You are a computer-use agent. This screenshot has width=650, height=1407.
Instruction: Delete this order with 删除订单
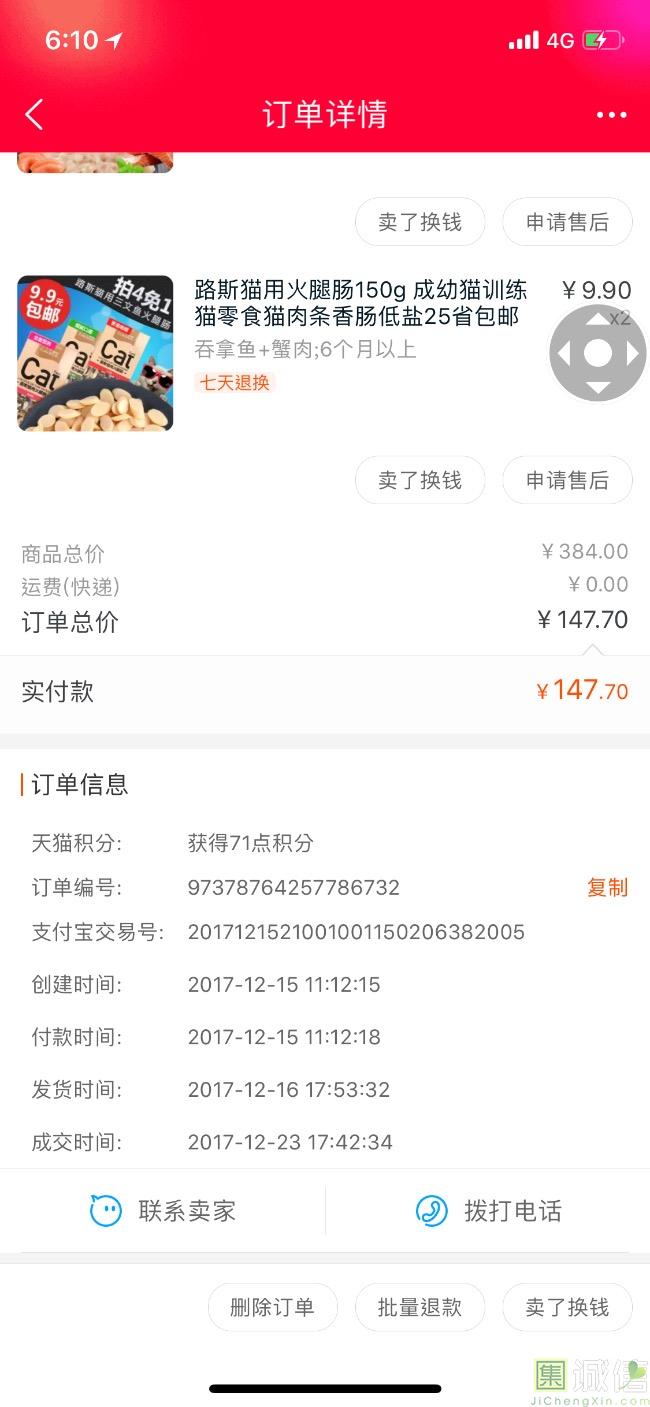point(272,1307)
